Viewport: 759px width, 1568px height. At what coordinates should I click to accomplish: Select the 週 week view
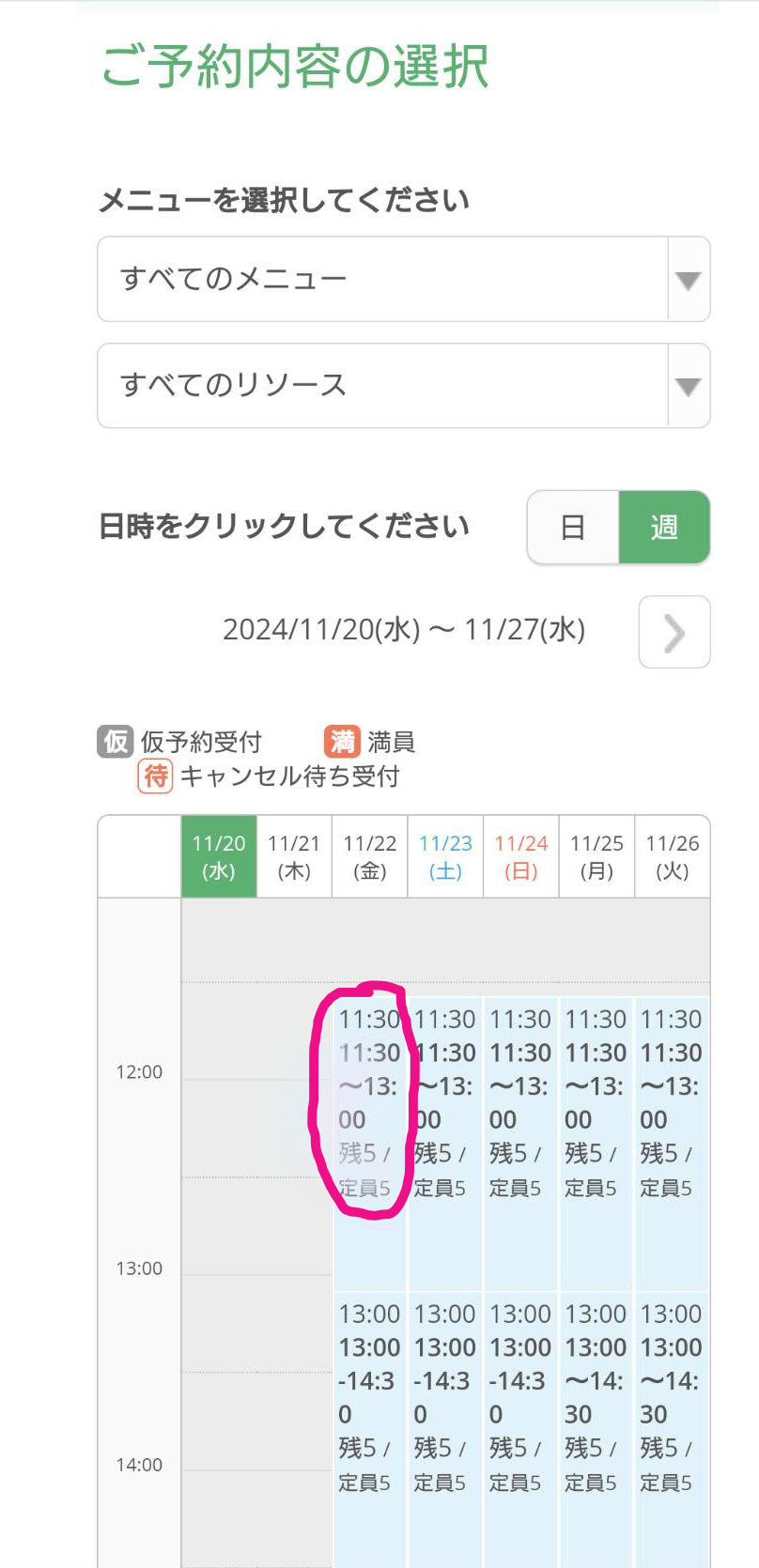coord(664,527)
